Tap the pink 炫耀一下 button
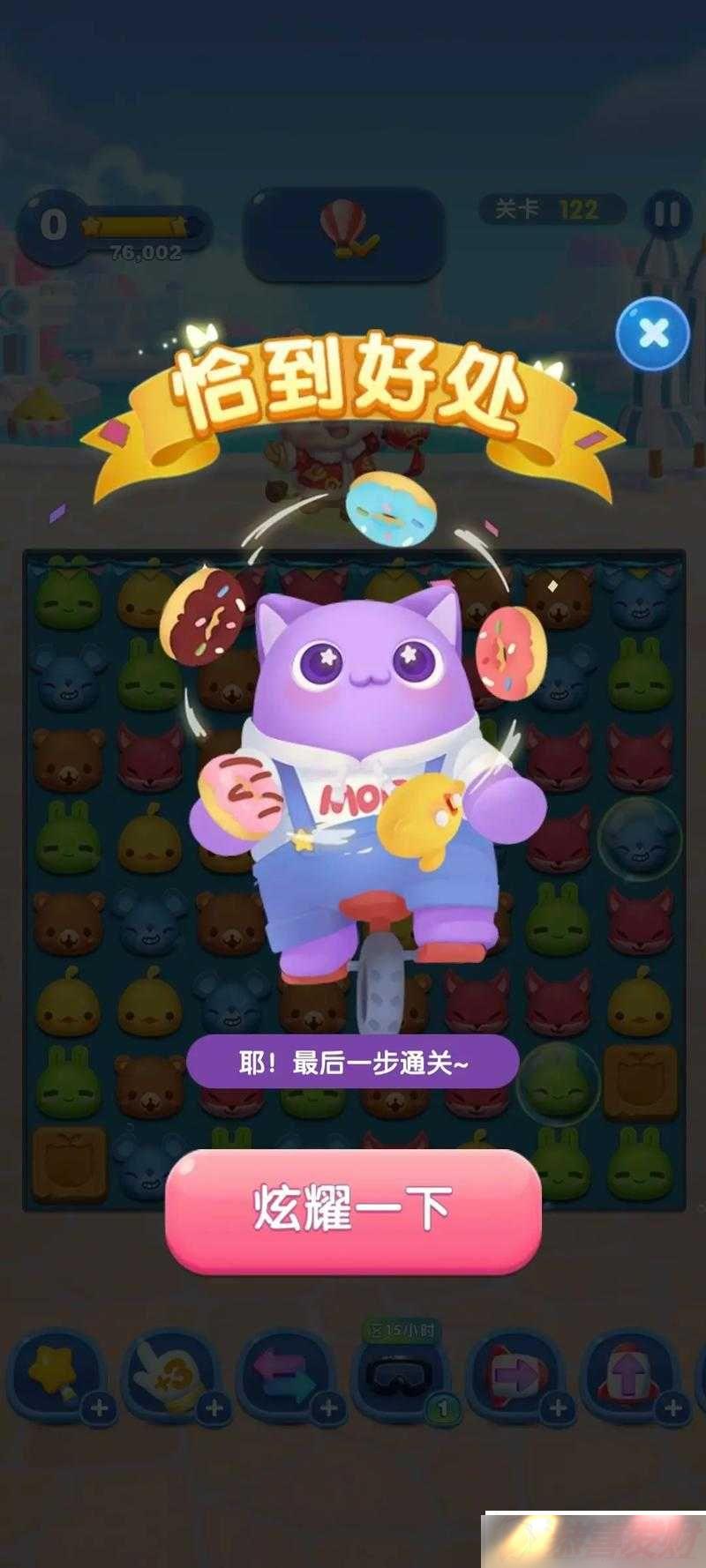Viewport: 706px width, 1568px height. point(353,1209)
